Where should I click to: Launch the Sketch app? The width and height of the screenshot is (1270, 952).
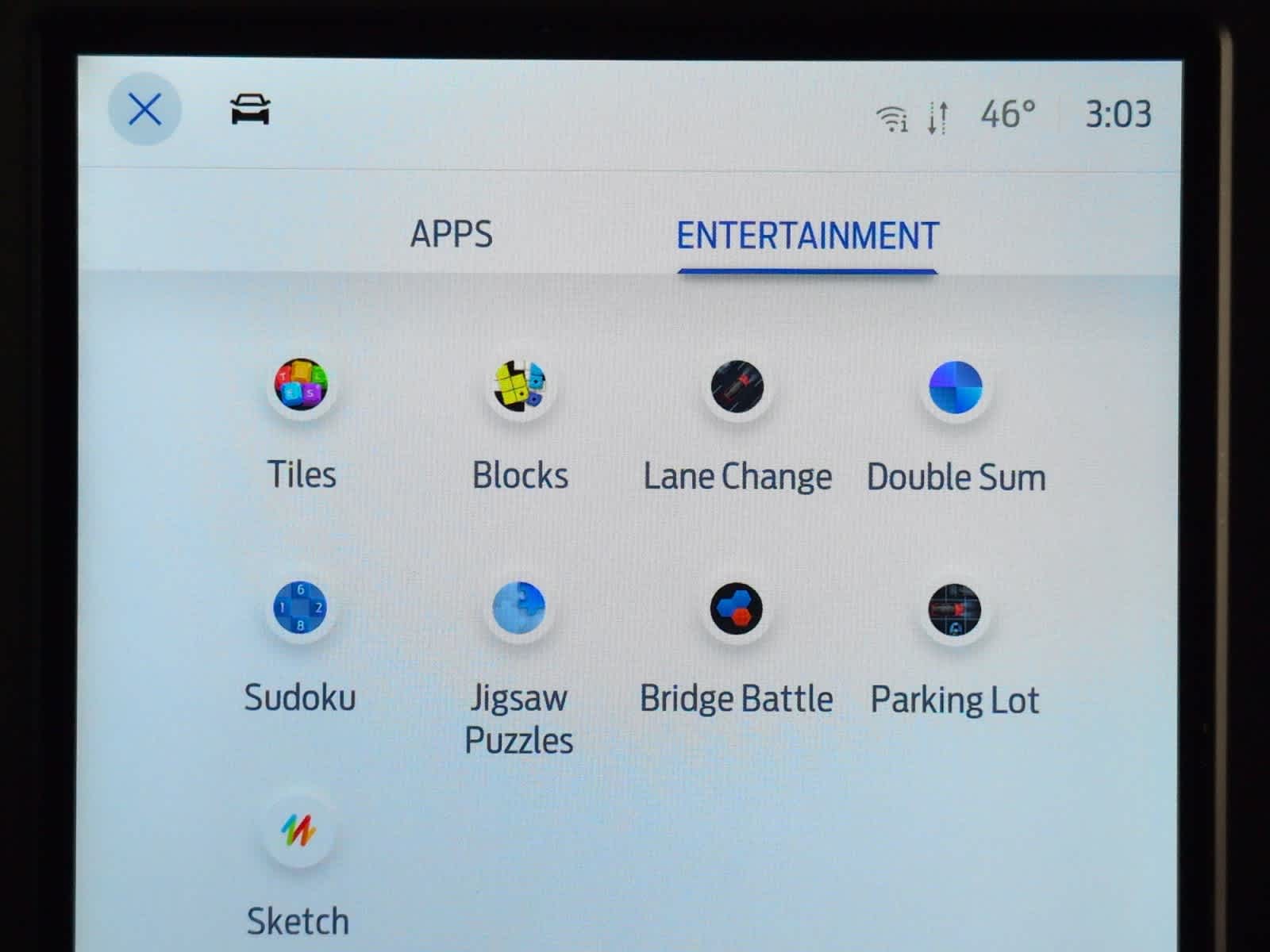pyautogui.click(x=298, y=831)
